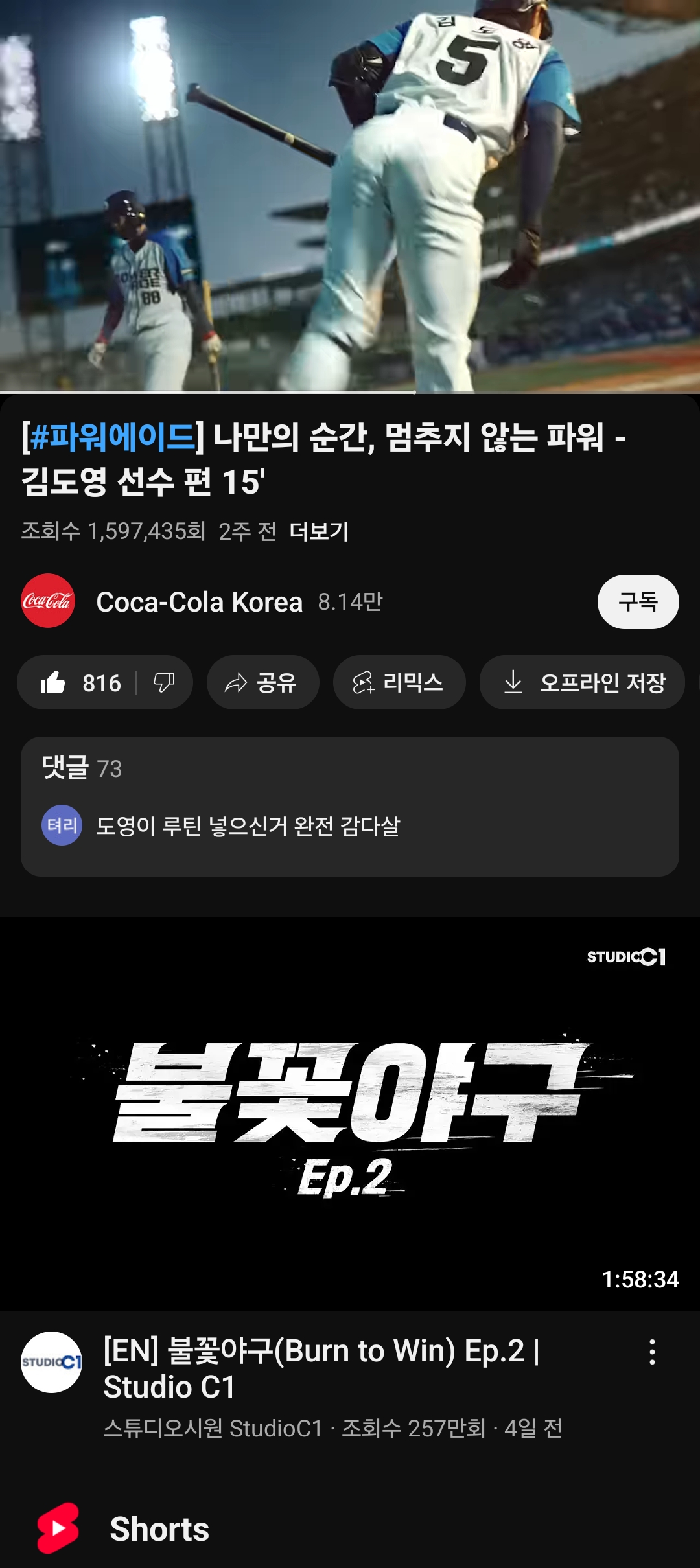The image size is (700, 1568).
Task: Open the 댓글 73 comments section
Action: click(x=350, y=806)
